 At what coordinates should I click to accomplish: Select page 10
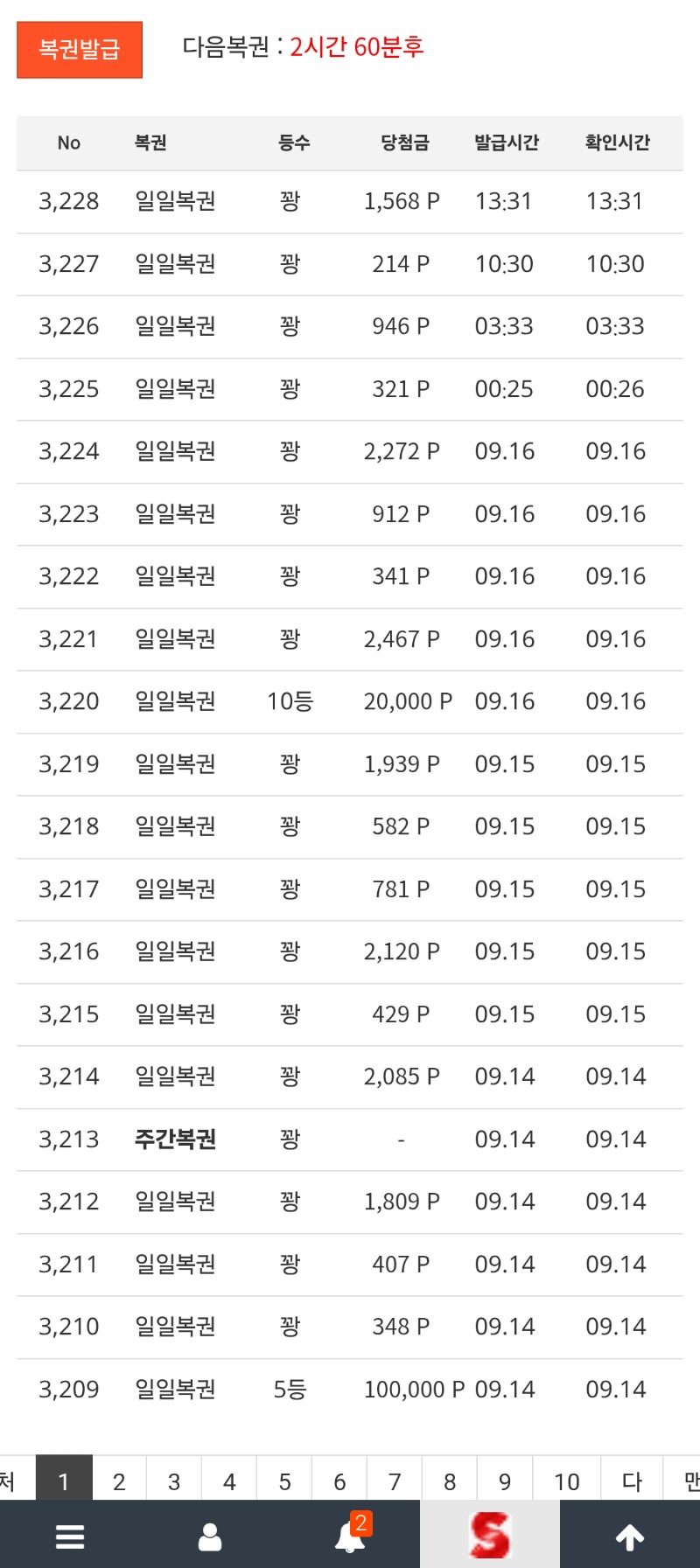(567, 1481)
